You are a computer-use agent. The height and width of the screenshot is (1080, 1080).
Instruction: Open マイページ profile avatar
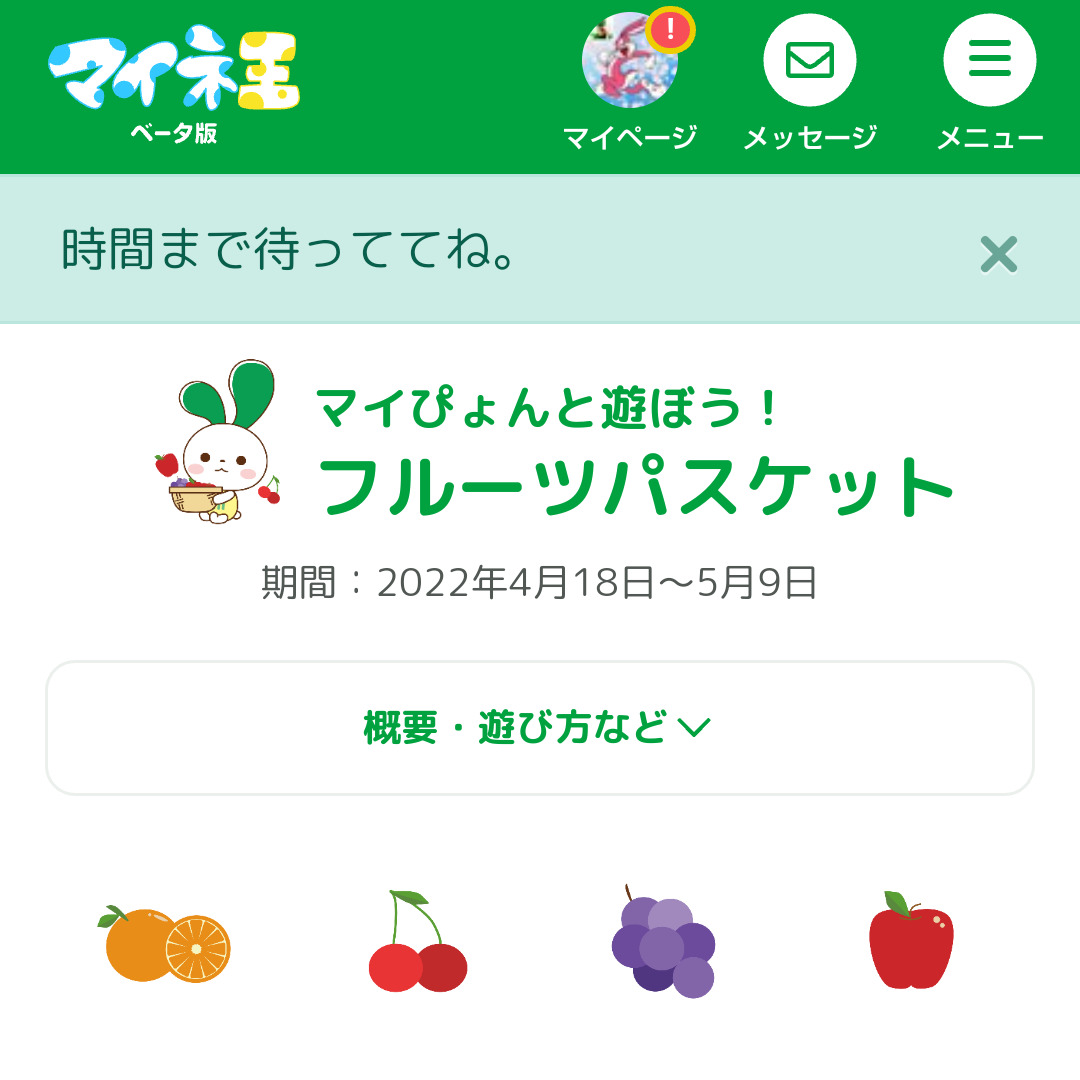[x=630, y=62]
